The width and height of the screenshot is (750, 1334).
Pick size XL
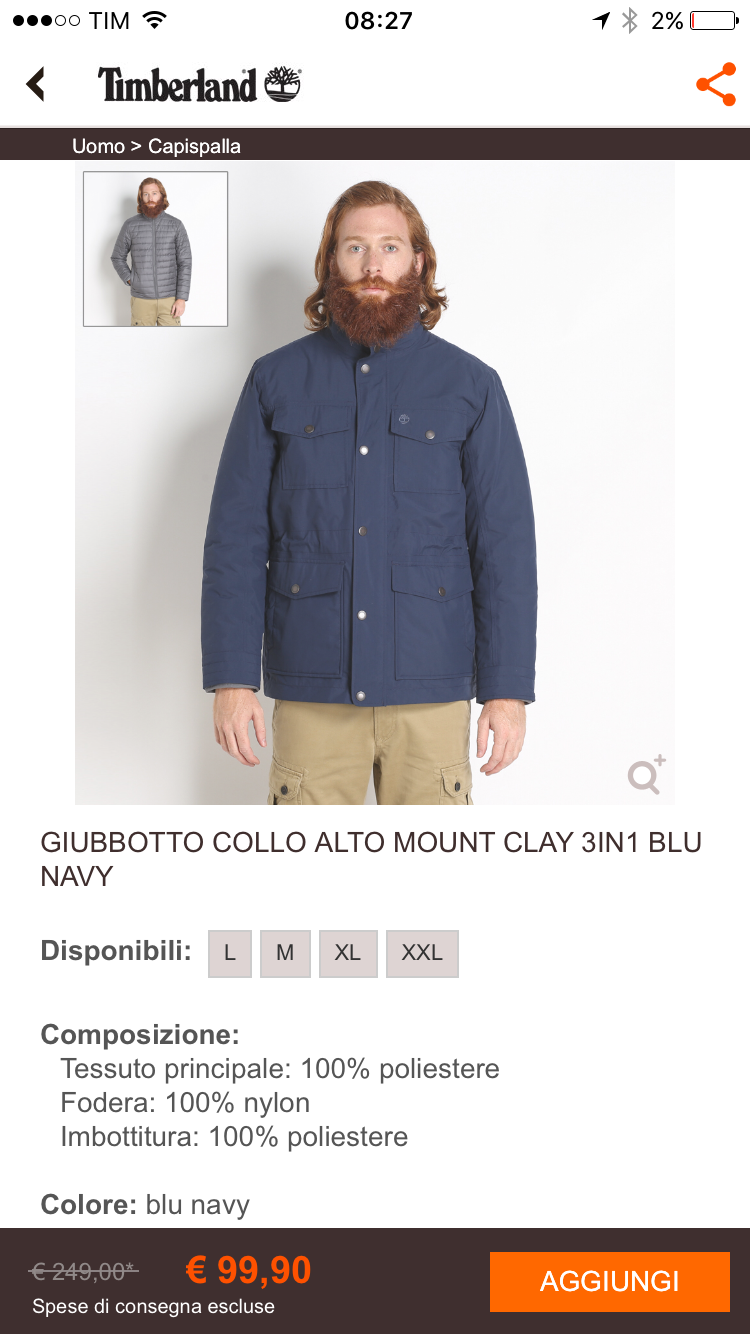348,953
